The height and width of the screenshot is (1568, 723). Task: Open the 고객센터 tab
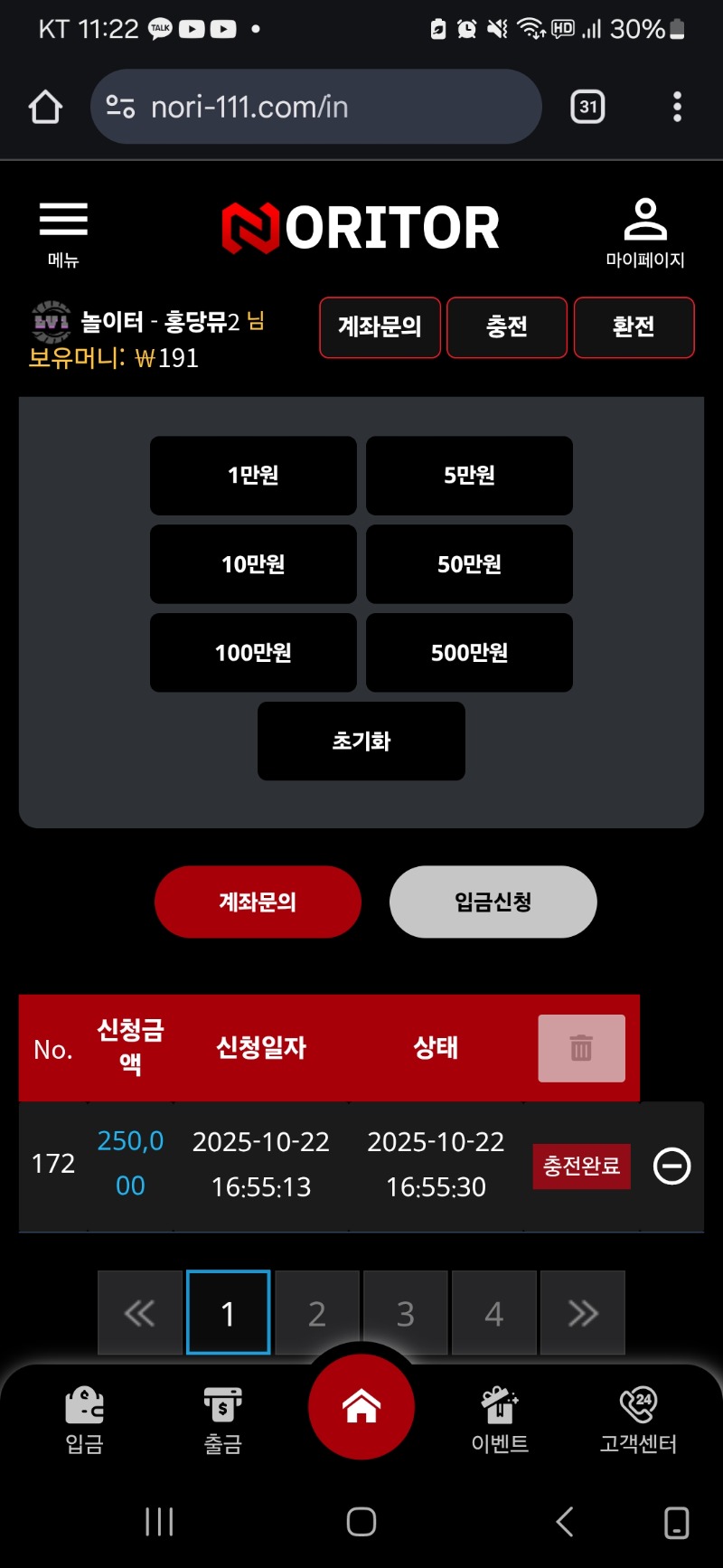[x=638, y=1420]
